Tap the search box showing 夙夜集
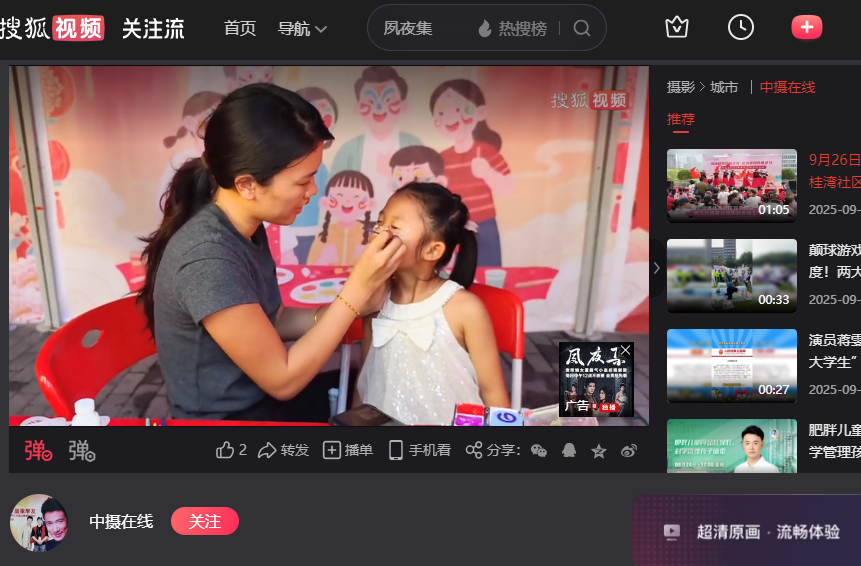The width and height of the screenshot is (861, 566). pos(417,28)
